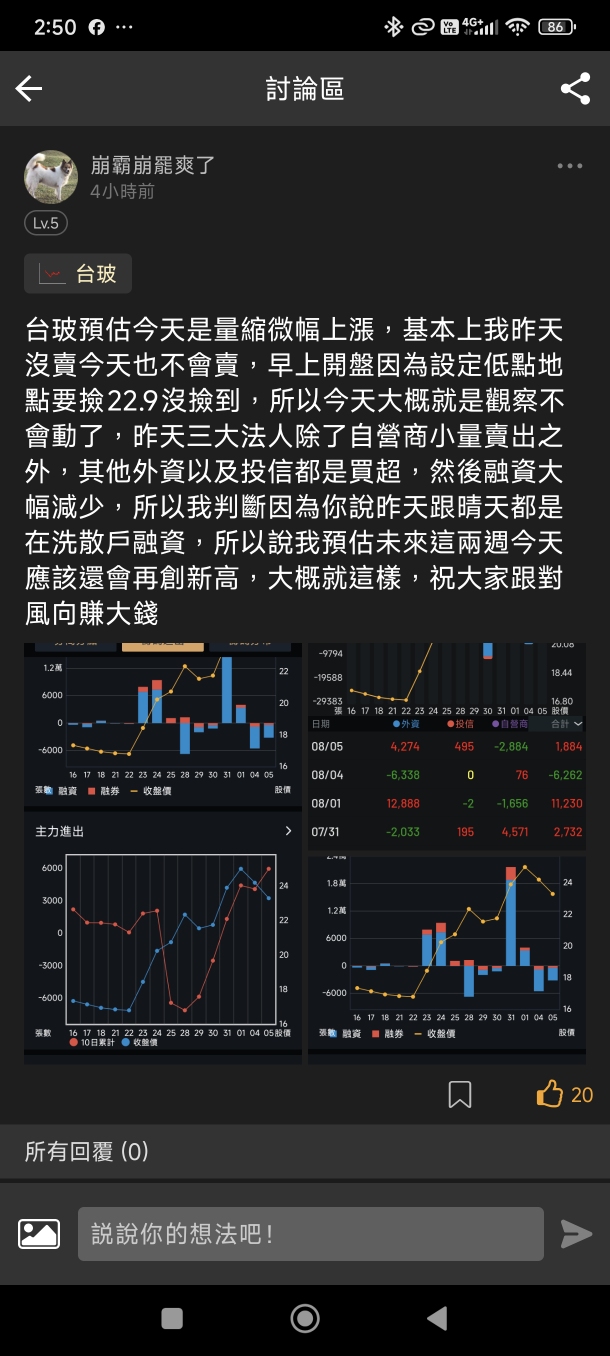The image size is (610, 1356).
Task: View 崩霸崩罷爽了's profile avatar
Action: click(51, 177)
